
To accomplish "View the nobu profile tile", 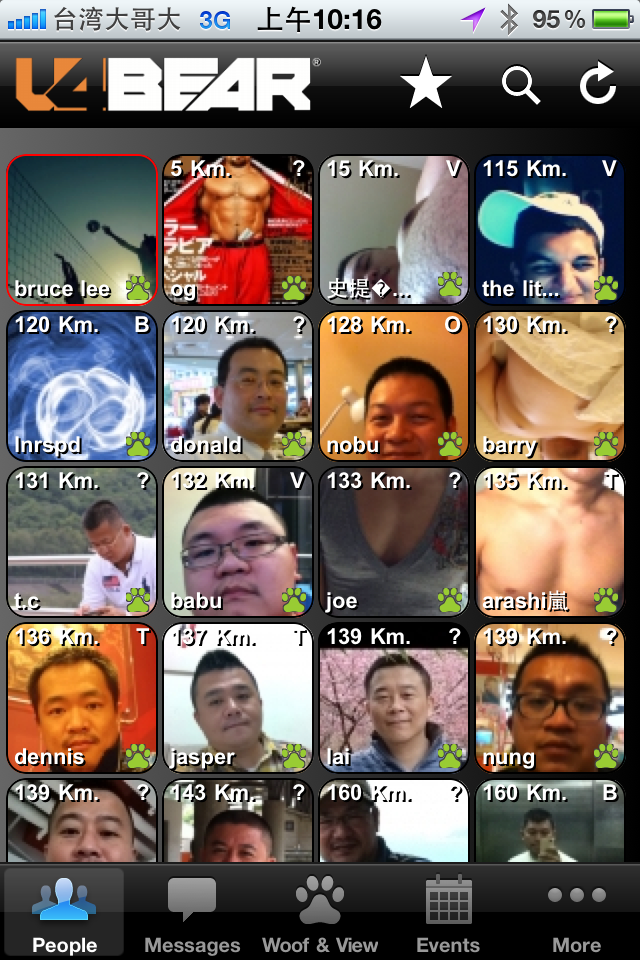I will click(x=394, y=386).
